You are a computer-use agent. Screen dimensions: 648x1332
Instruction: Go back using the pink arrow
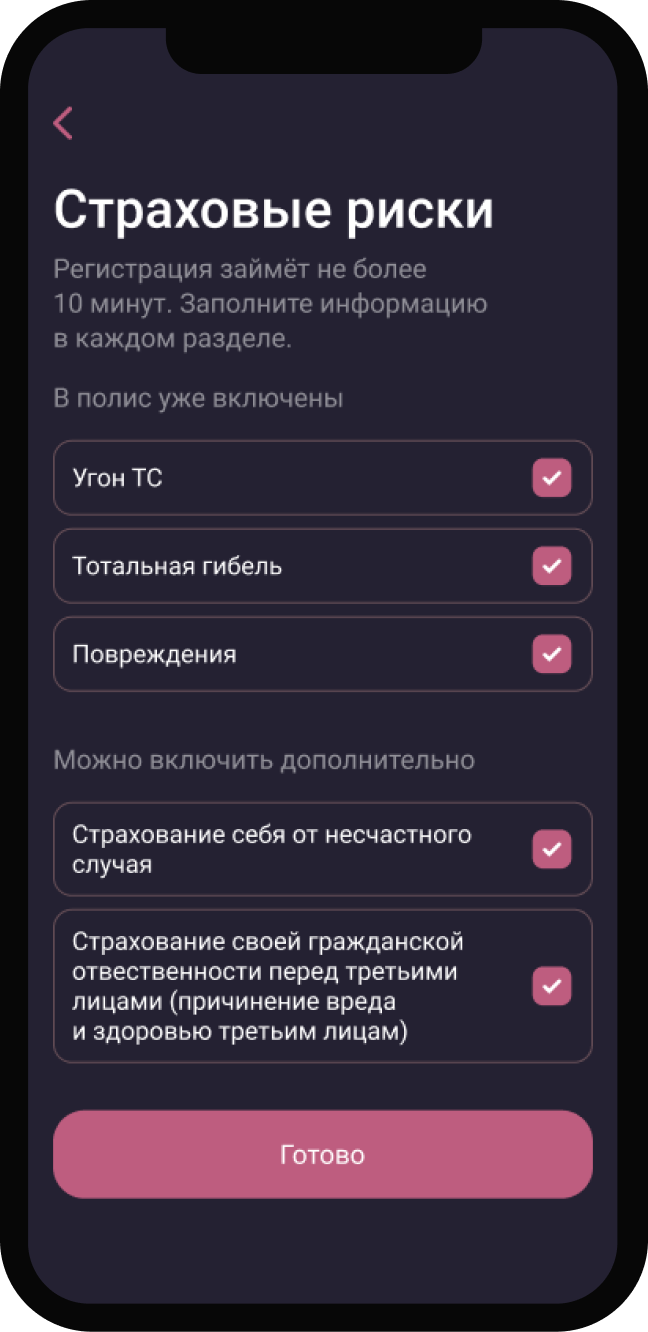click(x=63, y=123)
